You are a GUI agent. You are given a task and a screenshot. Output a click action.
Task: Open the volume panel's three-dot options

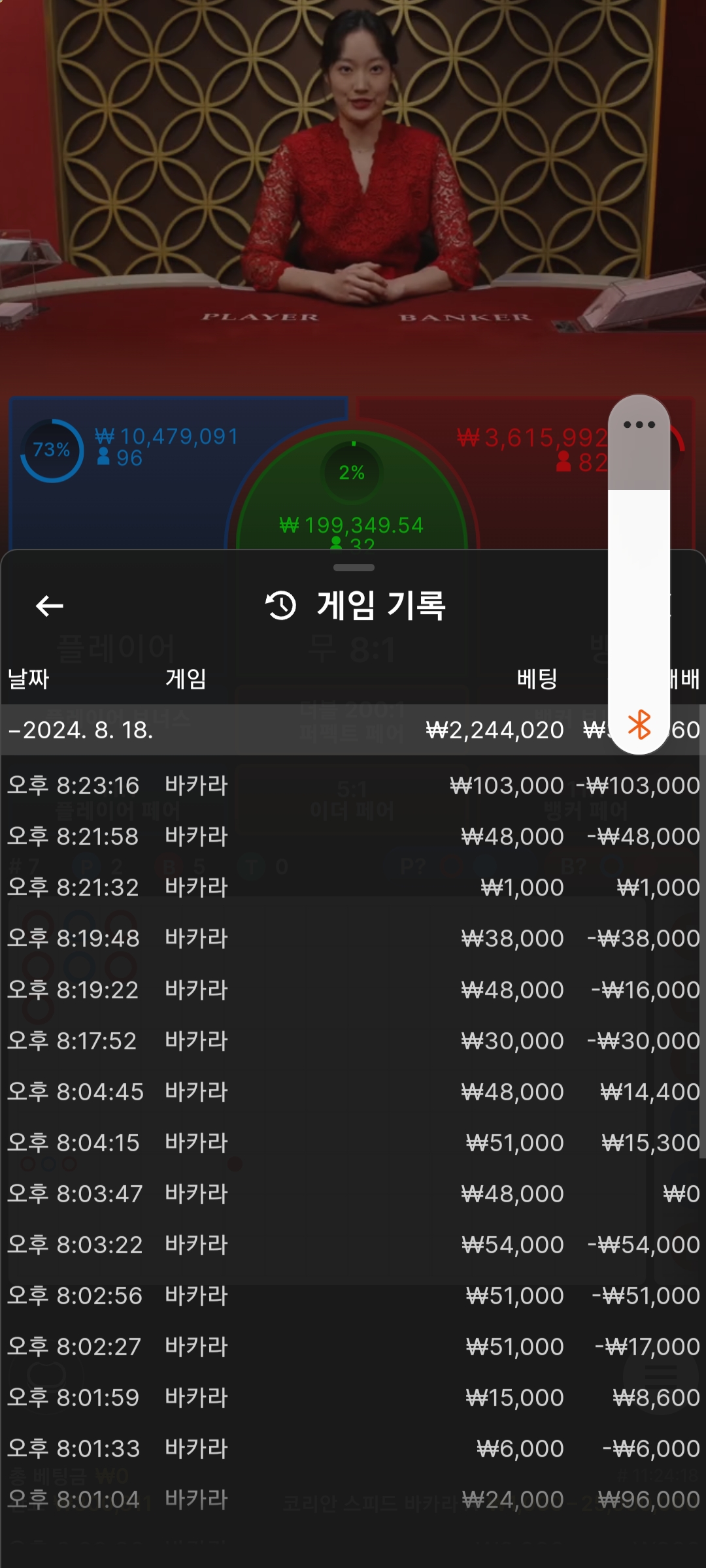639,425
